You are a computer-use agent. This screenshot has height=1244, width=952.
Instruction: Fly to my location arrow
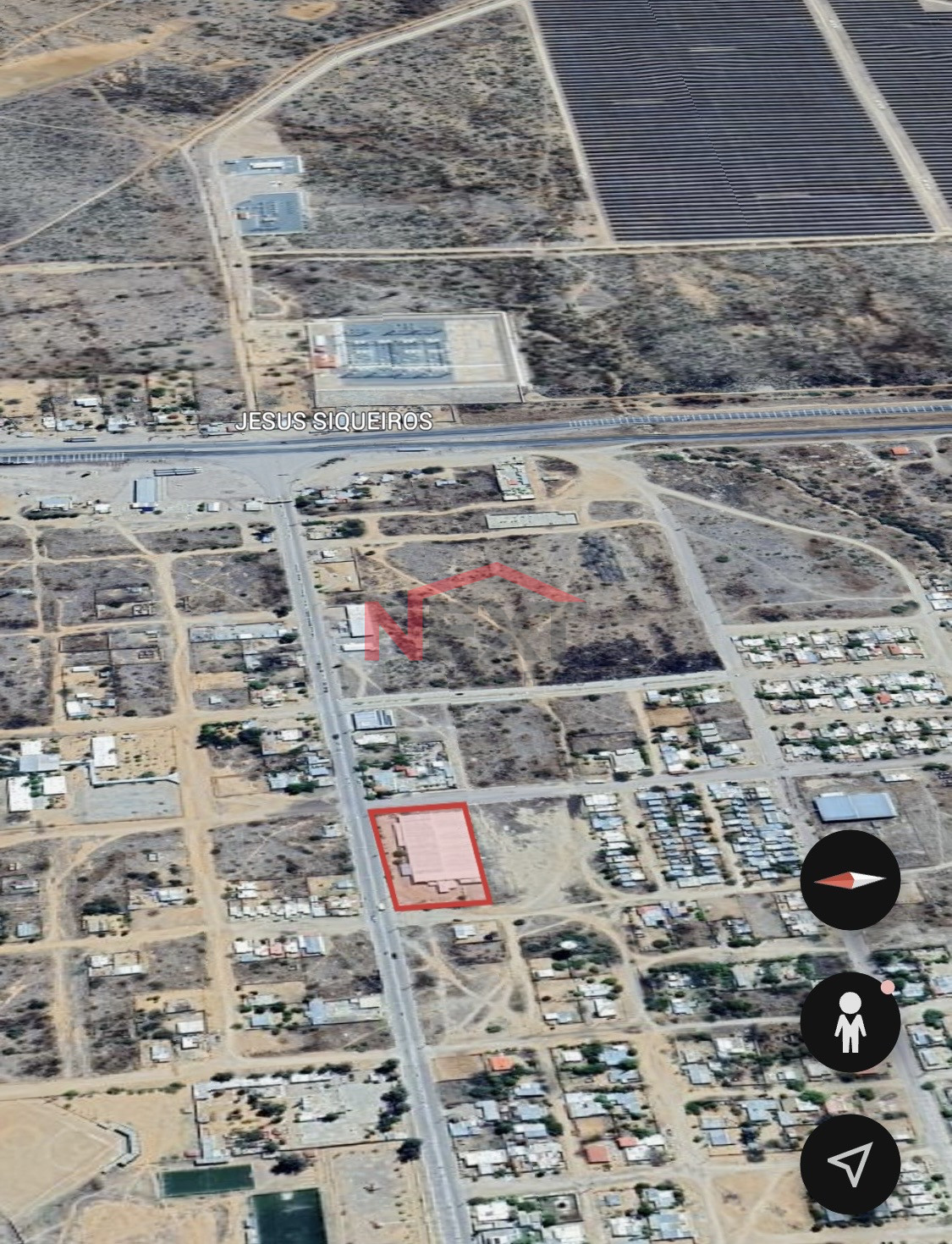[x=850, y=1164]
